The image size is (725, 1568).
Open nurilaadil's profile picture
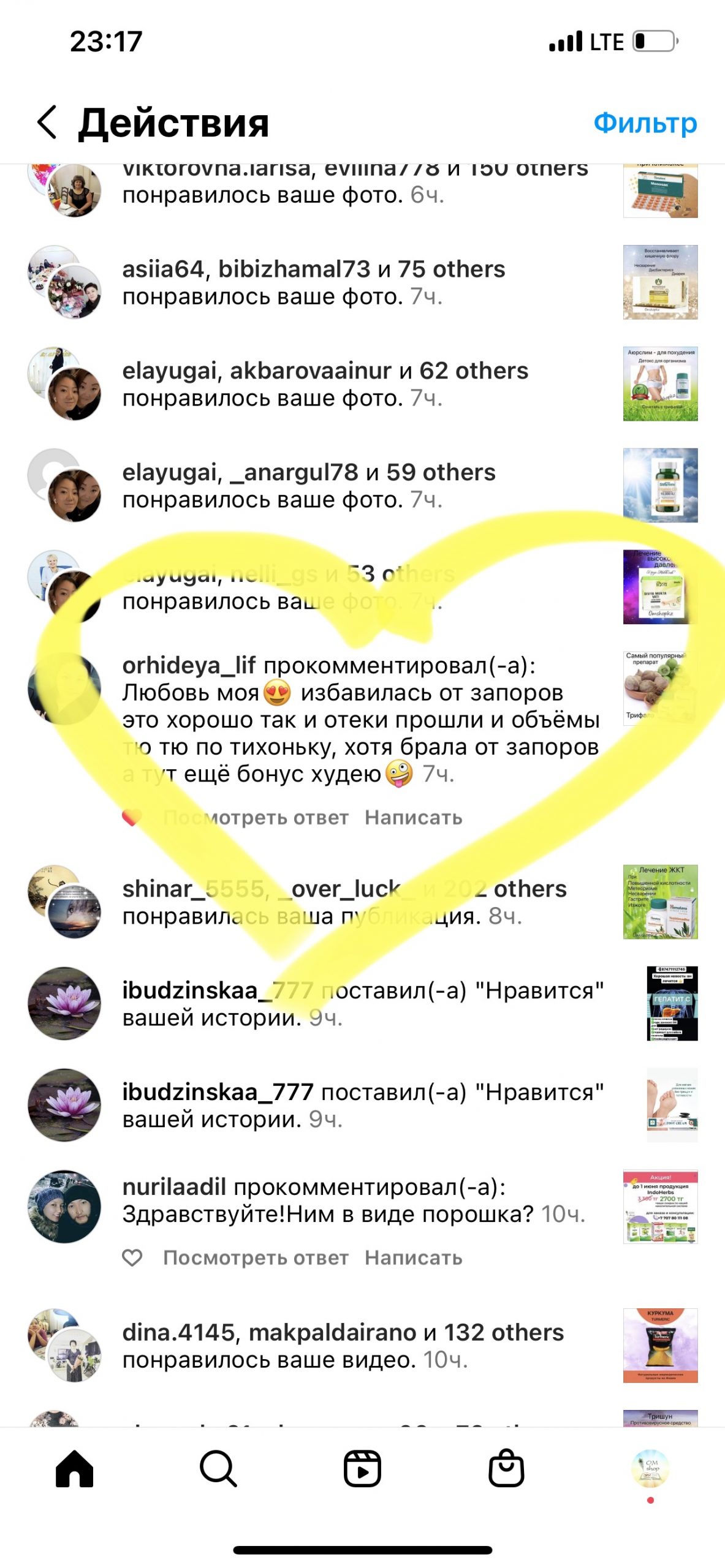pyautogui.click(x=65, y=1206)
